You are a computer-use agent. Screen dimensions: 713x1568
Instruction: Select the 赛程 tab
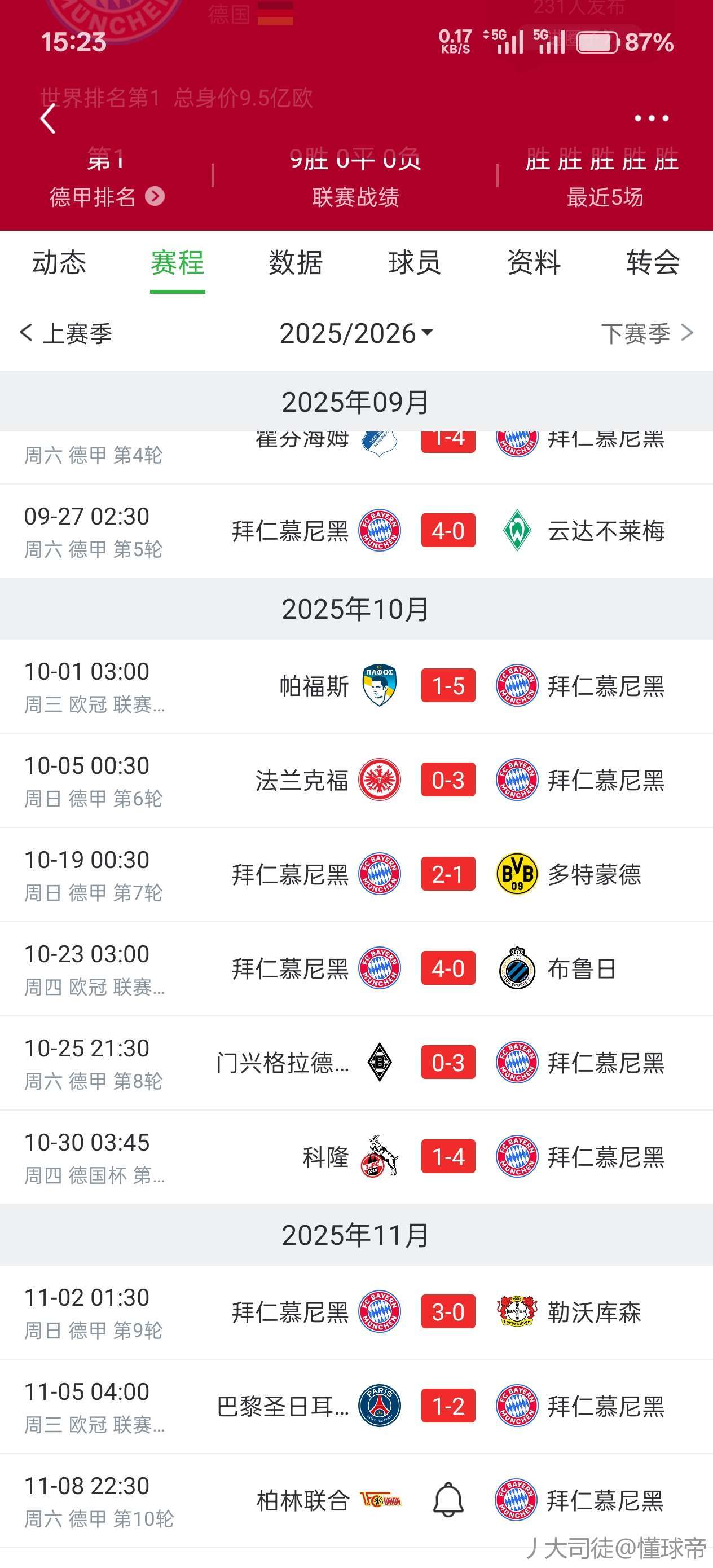tap(177, 263)
